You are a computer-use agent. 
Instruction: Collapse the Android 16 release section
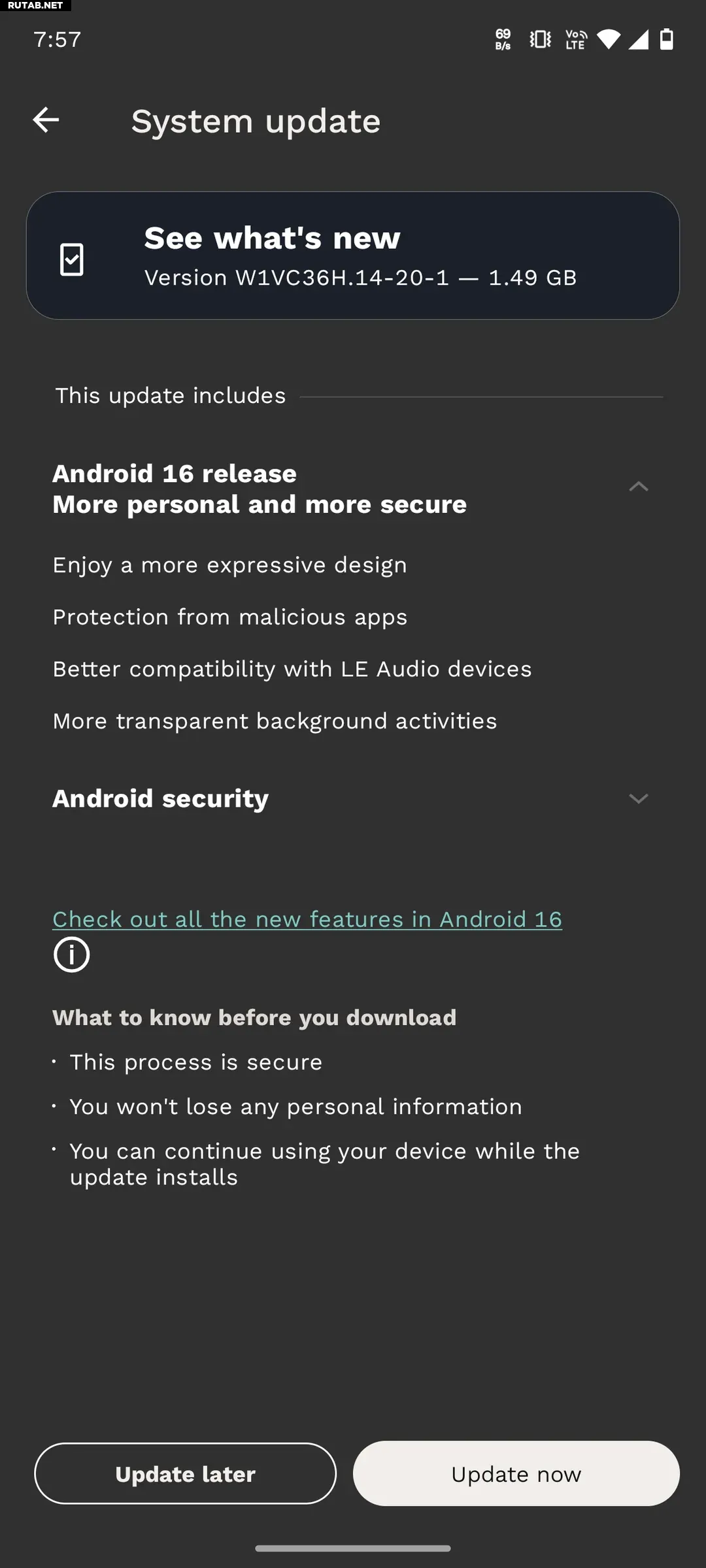point(638,487)
